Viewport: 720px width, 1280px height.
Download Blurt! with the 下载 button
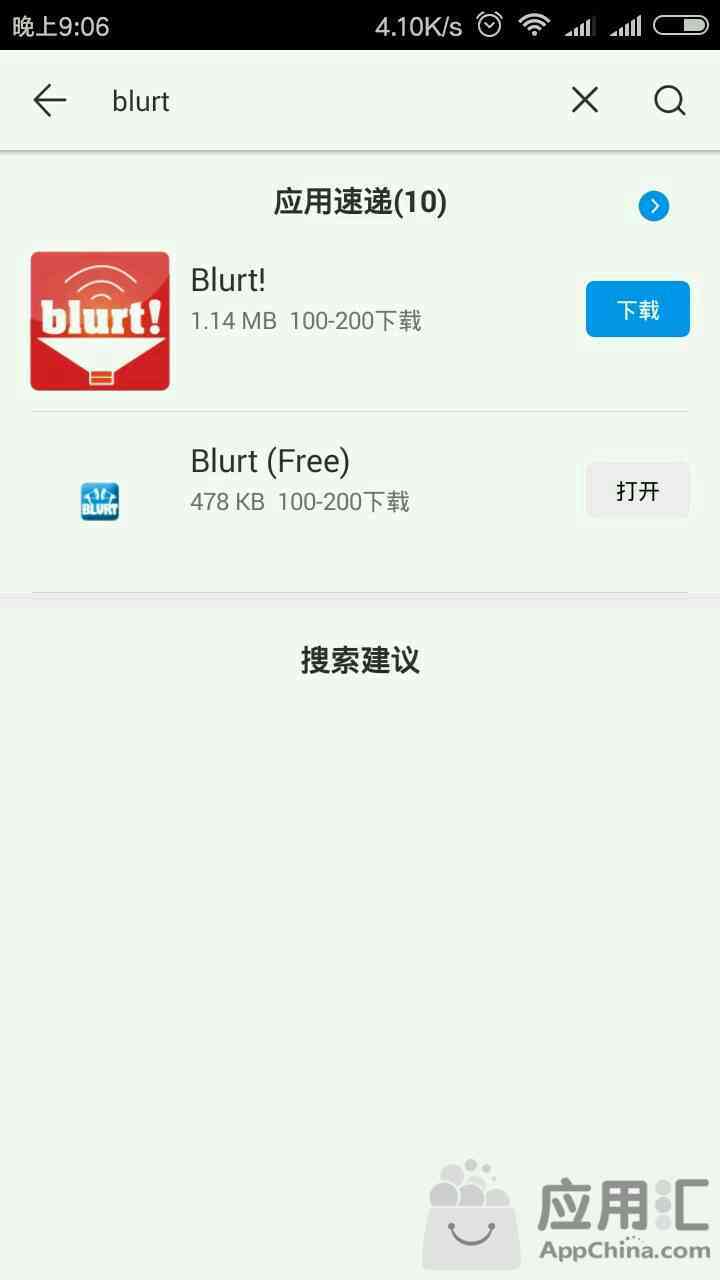[x=638, y=309]
